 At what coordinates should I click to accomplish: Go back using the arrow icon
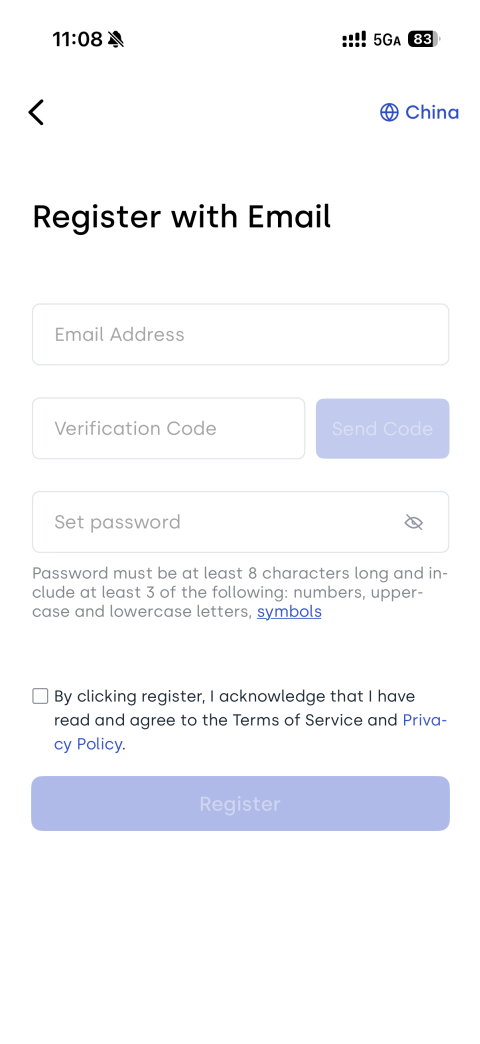coord(36,113)
